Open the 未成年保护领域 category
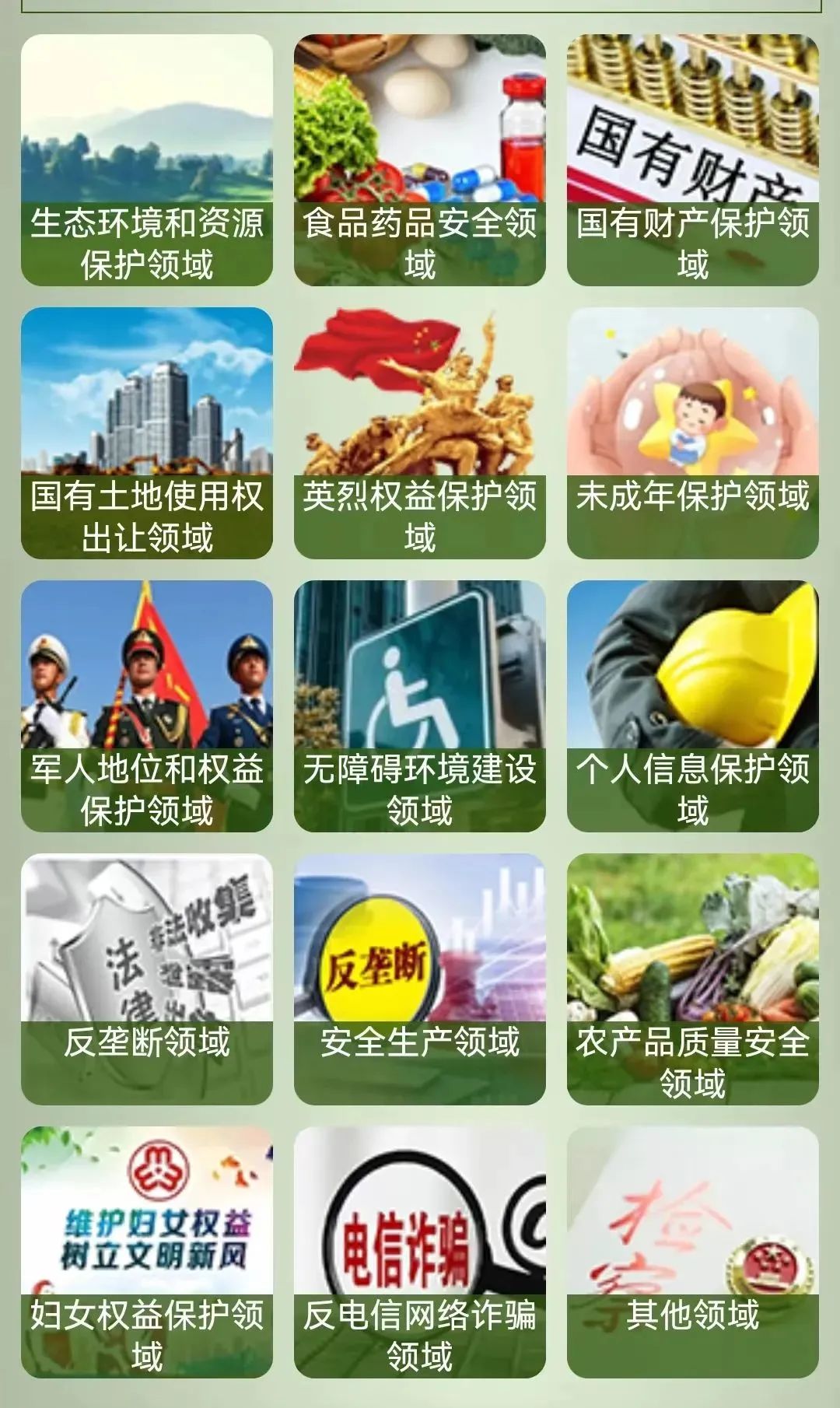This screenshot has width=840, height=1408. click(693, 433)
